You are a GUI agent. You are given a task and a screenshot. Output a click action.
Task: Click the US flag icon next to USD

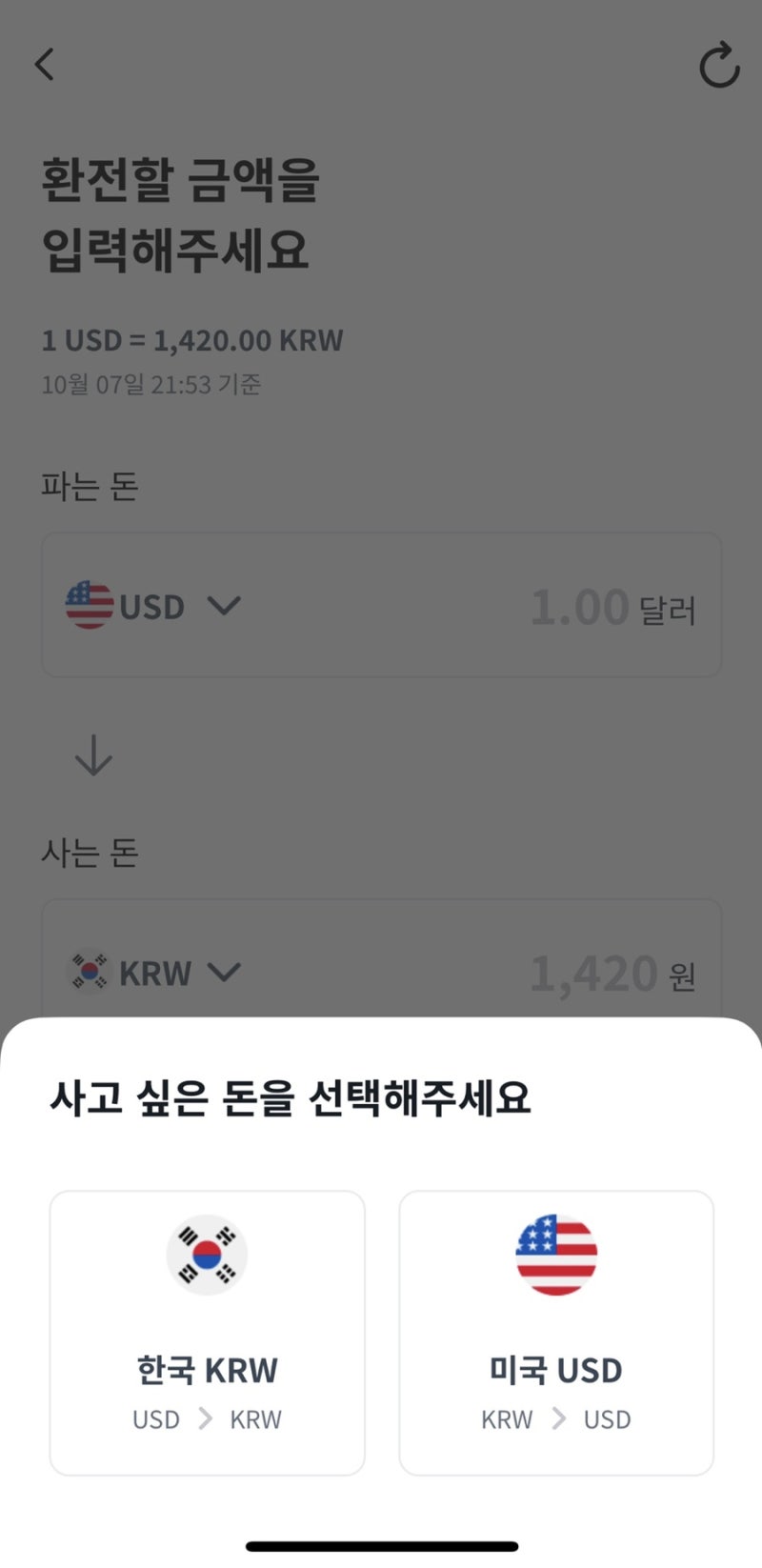click(89, 605)
